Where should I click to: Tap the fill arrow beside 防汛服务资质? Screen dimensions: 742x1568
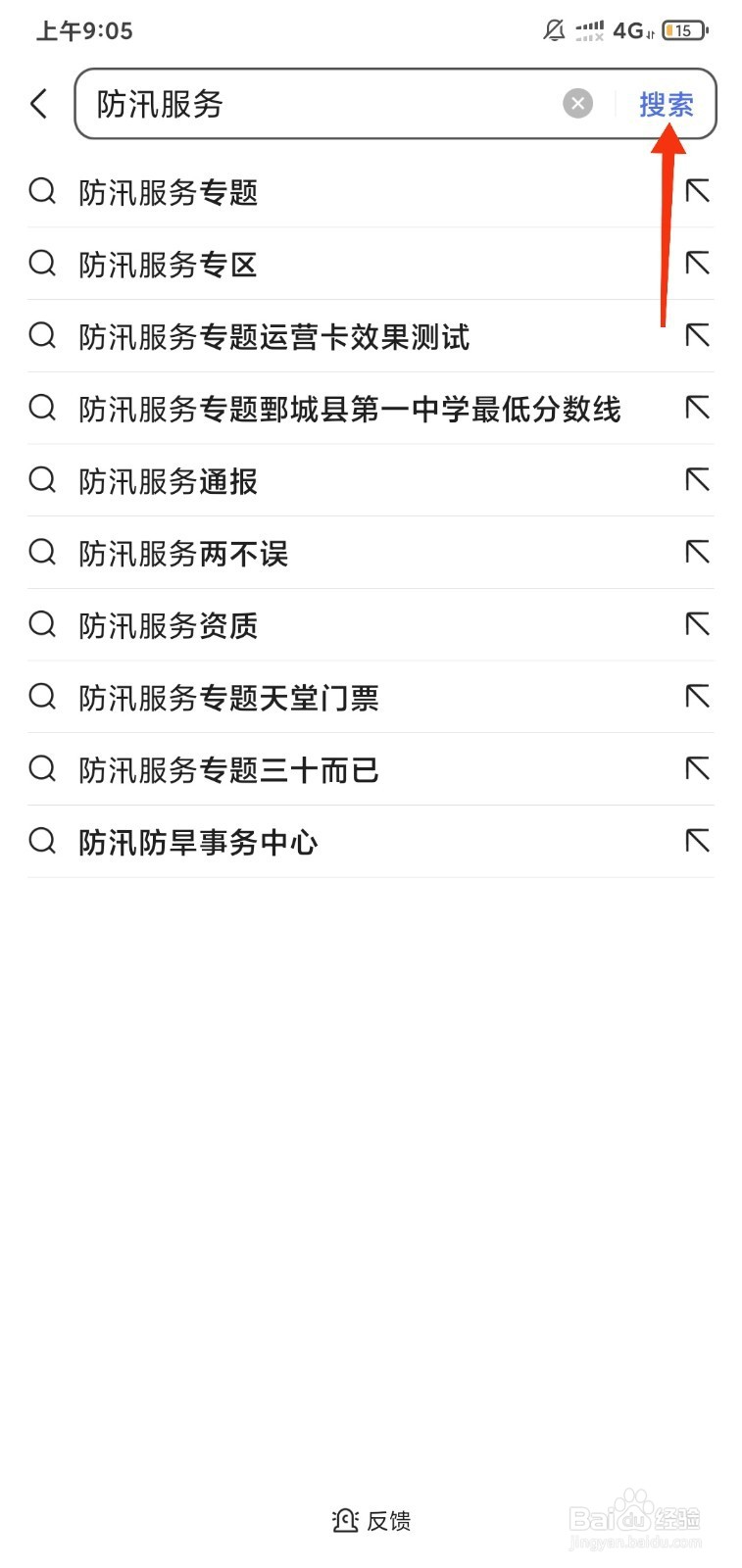click(697, 623)
